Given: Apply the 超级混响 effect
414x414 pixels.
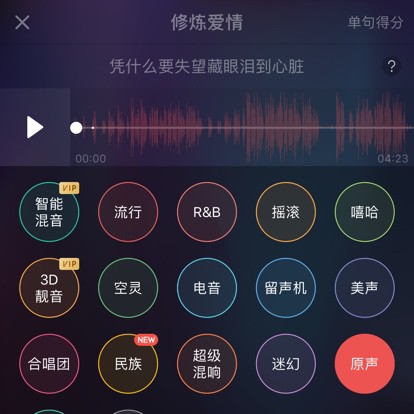Looking at the screenshot, I should click(x=207, y=364).
